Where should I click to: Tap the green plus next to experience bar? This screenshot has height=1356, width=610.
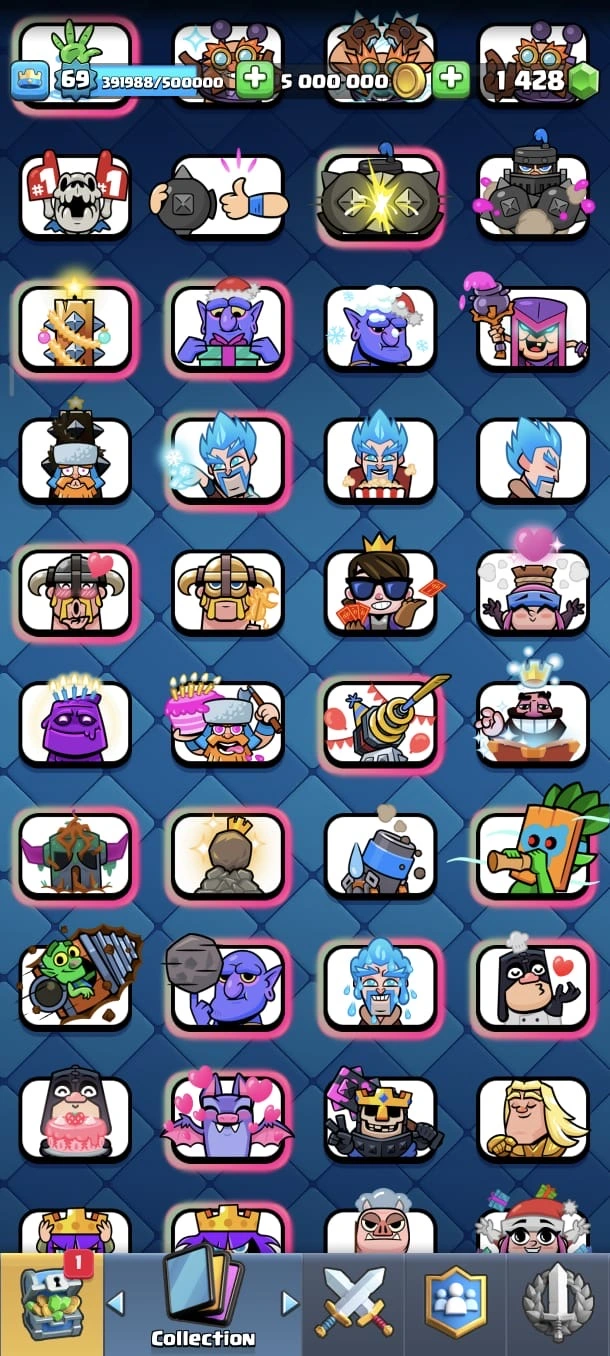(x=255, y=79)
